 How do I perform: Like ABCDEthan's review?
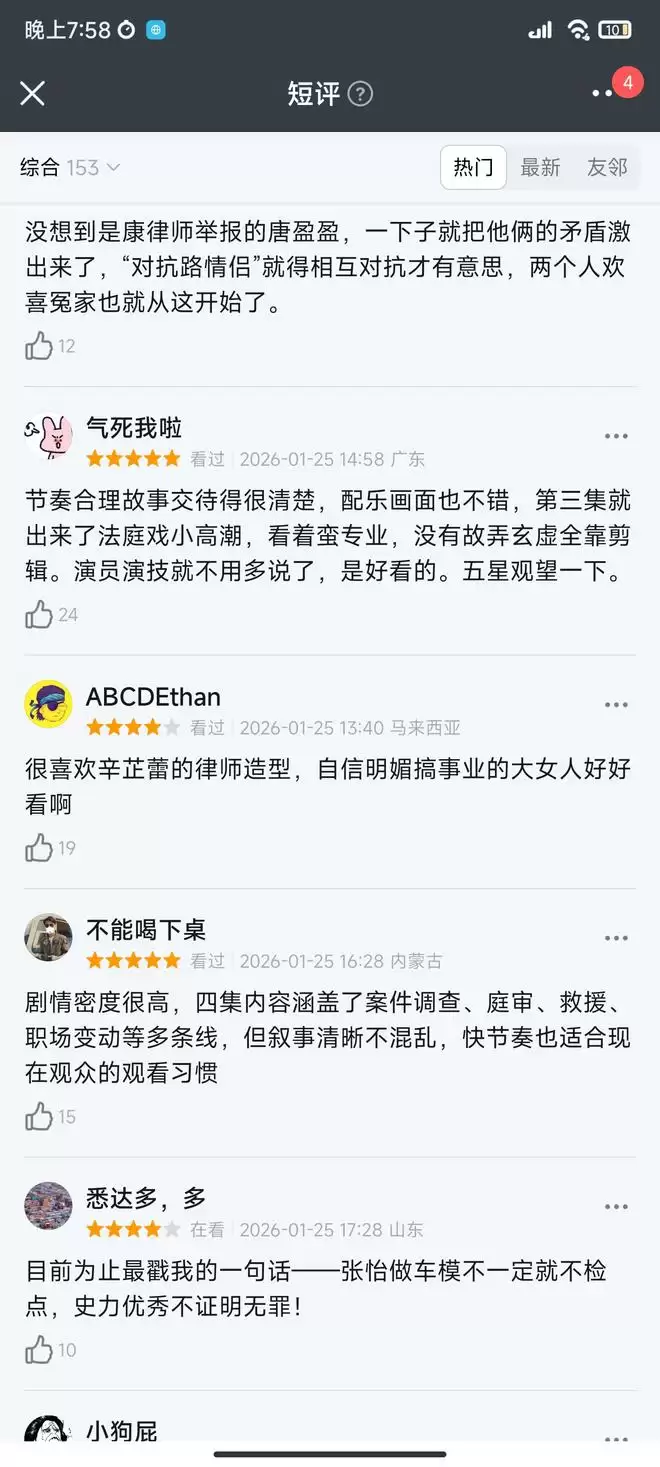point(39,848)
